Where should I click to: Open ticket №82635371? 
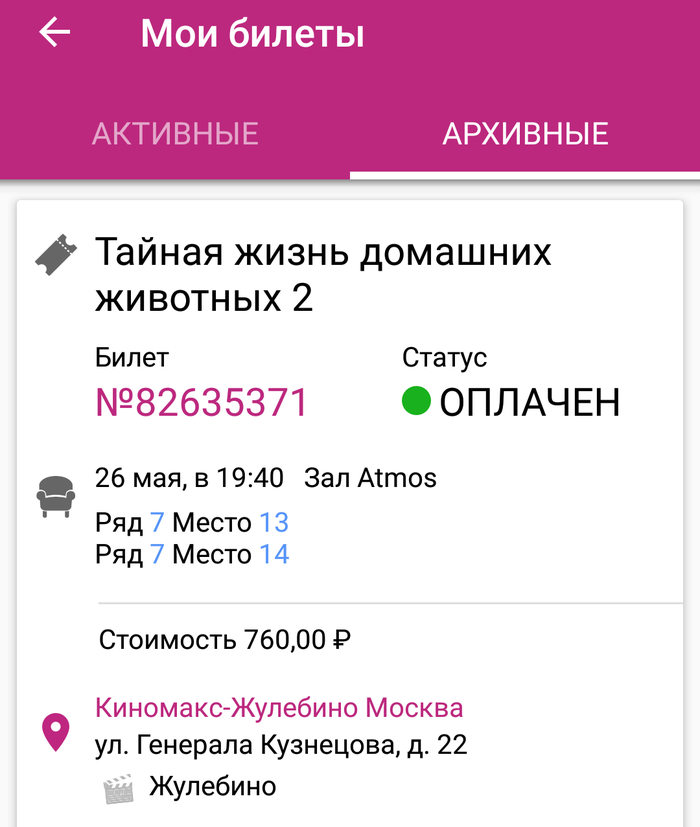pyautogui.click(x=201, y=402)
